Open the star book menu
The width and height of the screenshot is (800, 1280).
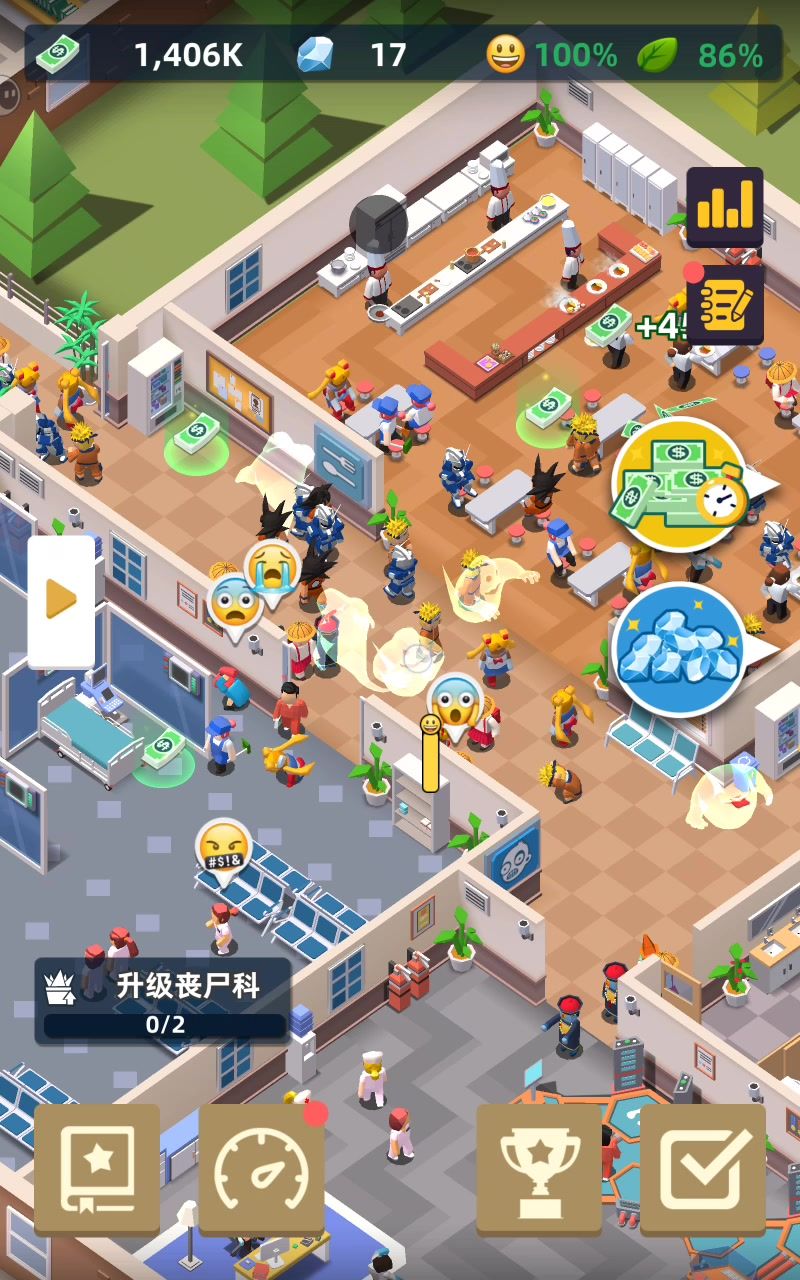[97, 1169]
